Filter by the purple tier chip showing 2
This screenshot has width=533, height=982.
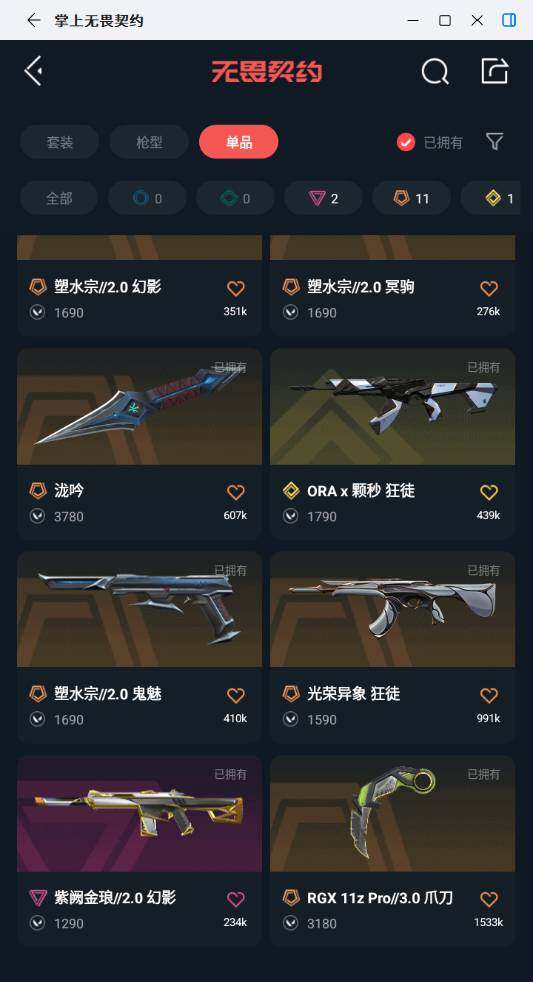click(323, 199)
